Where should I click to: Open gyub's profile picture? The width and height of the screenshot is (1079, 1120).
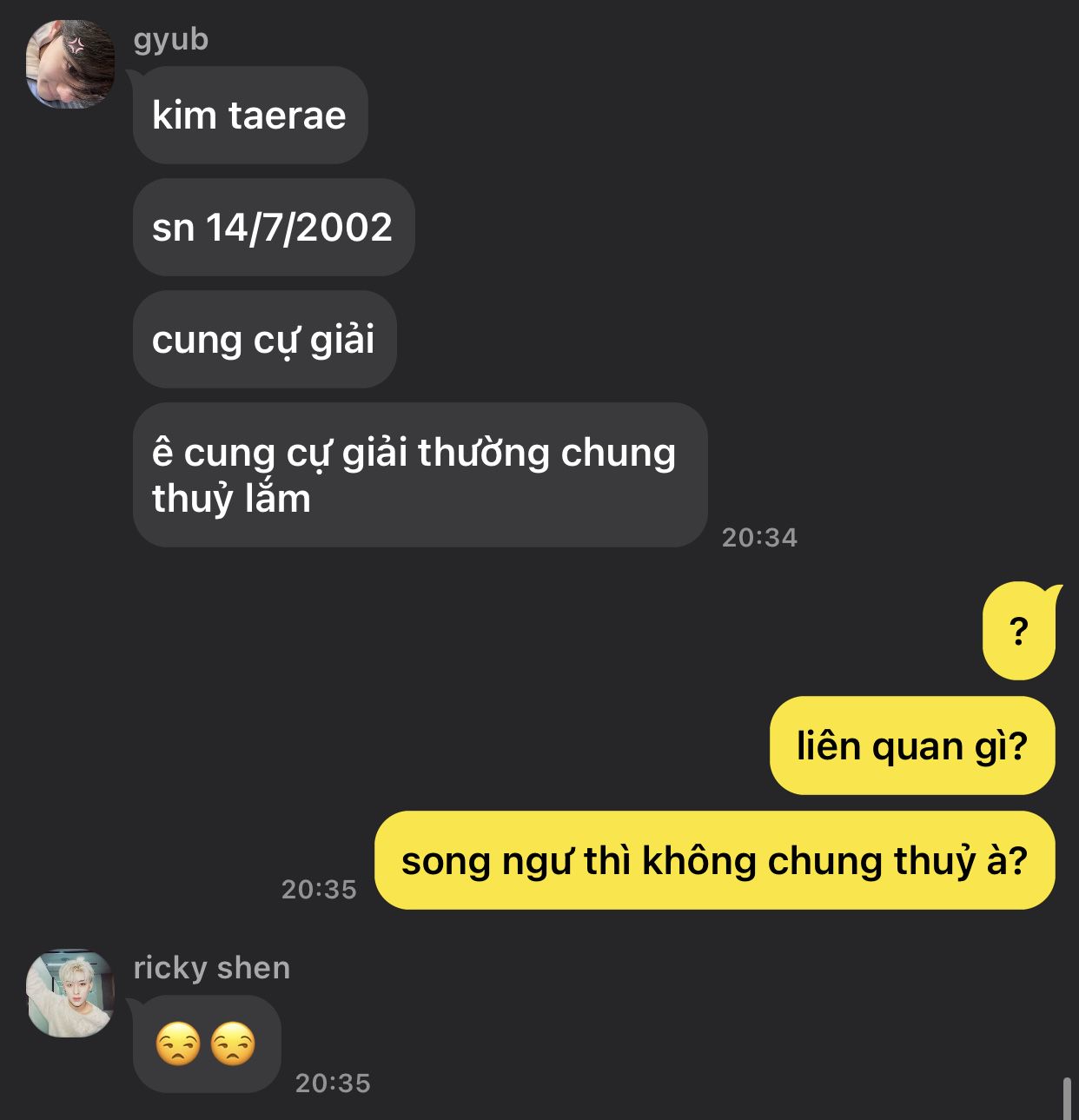click(x=70, y=65)
